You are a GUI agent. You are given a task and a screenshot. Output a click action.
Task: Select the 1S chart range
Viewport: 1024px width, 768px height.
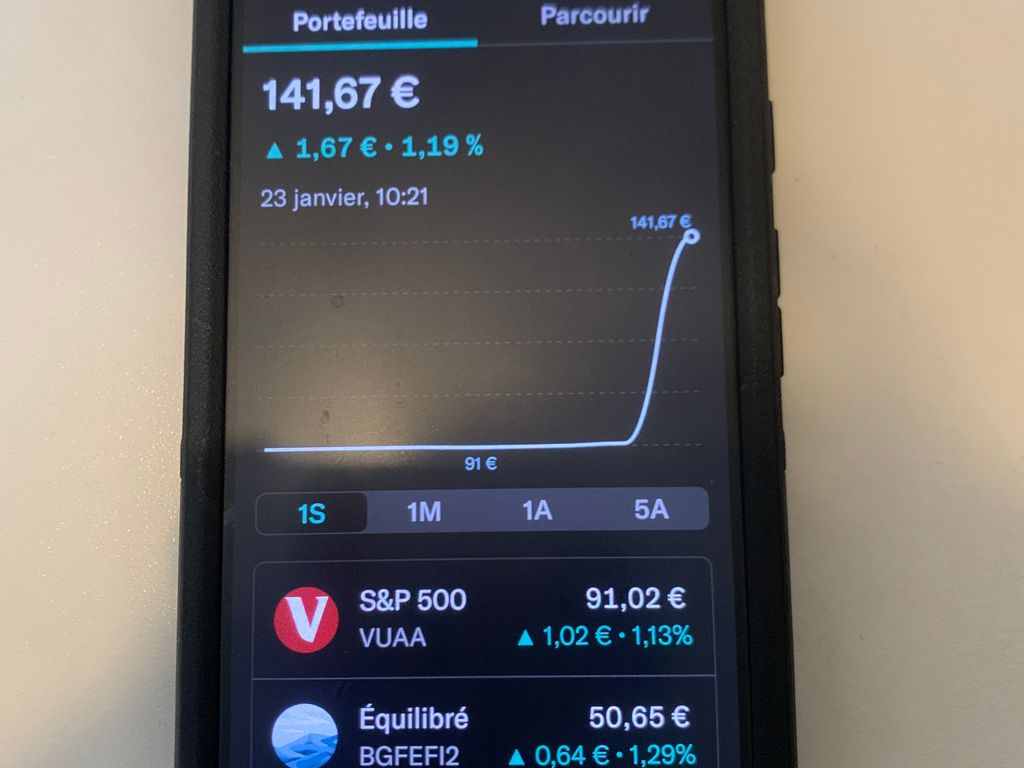coord(312,514)
